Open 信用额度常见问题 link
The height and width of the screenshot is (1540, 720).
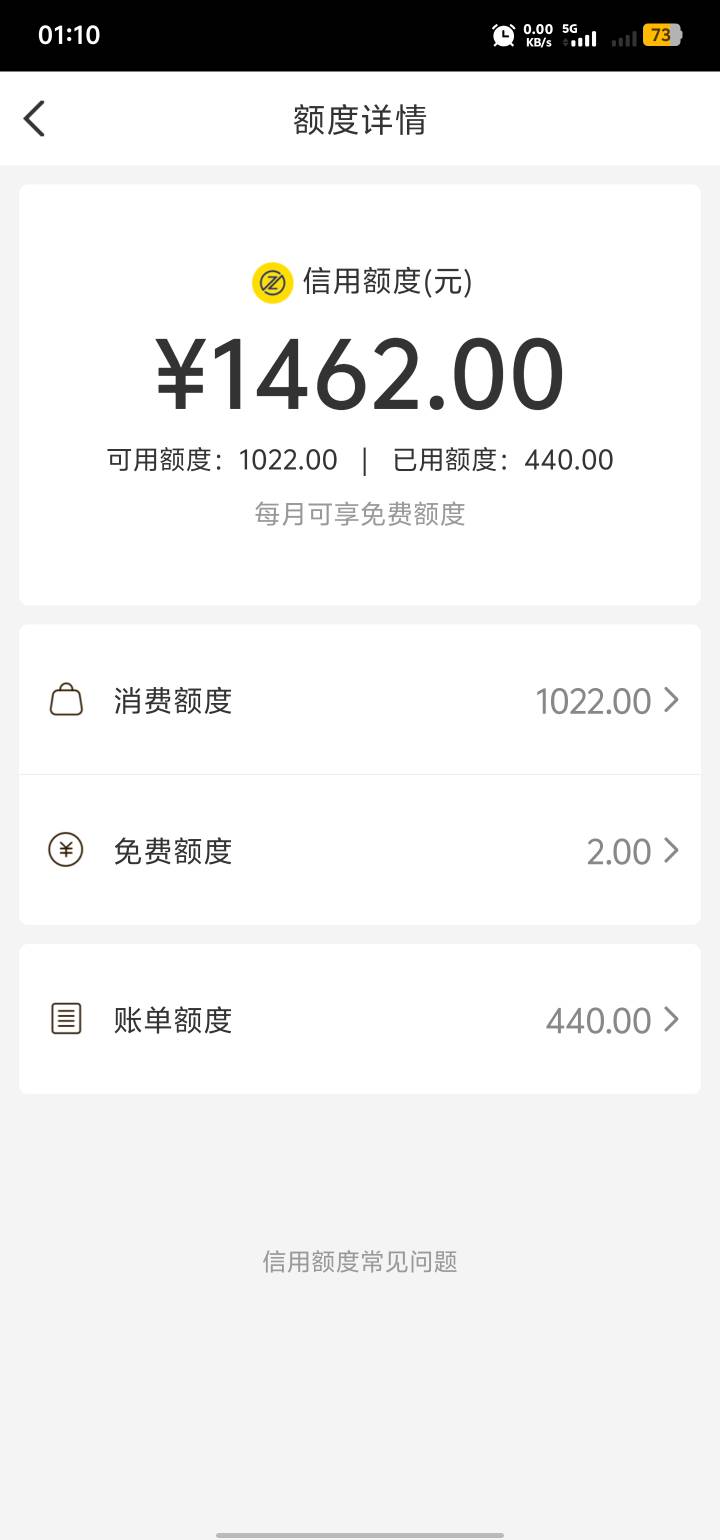click(x=360, y=1261)
